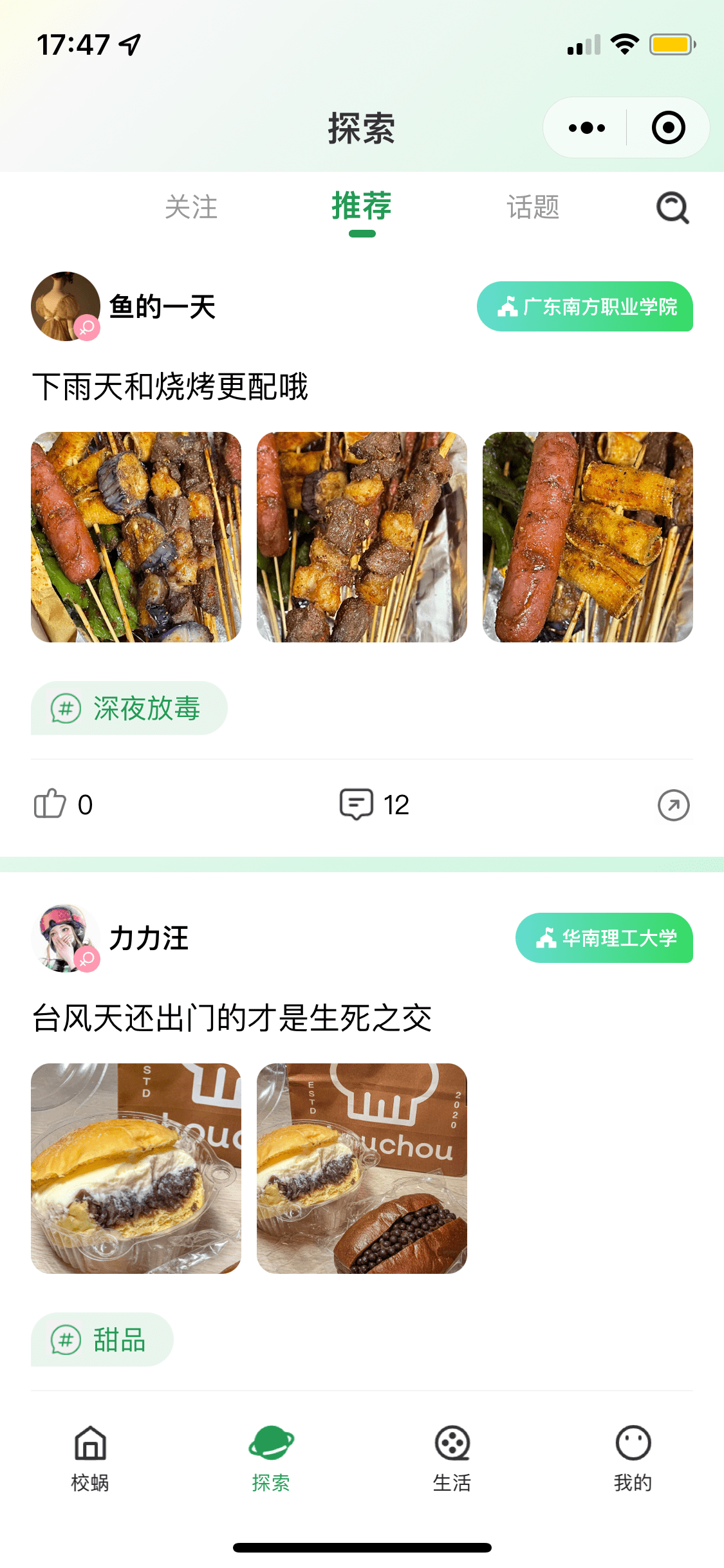Switch to the 关注 tab
Image resolution: width=724 pixels, height=1568 pixels.
(x=191, y=207)
